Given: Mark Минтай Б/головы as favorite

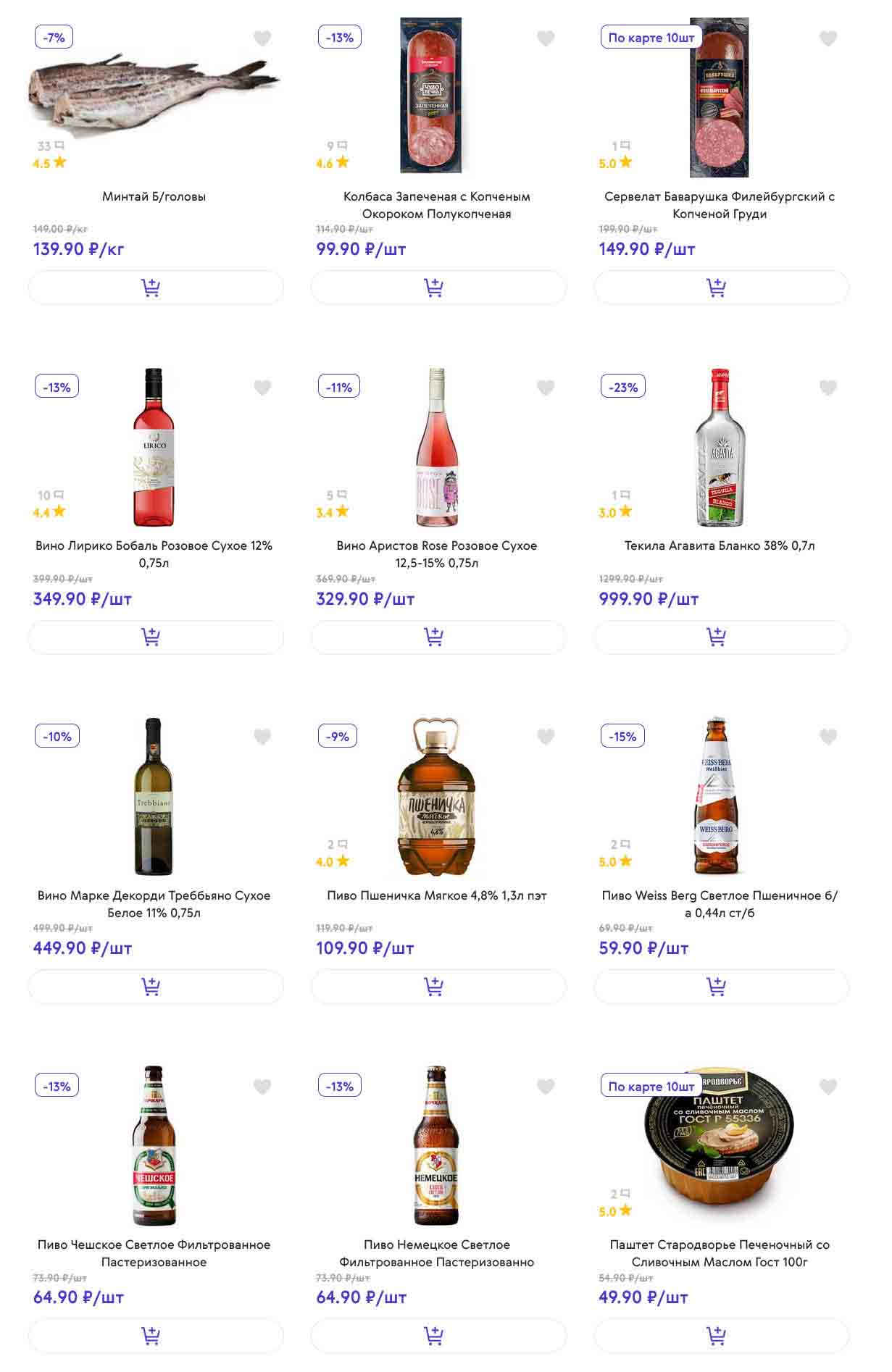Looking at the screenshot, I should click(262, 38).
